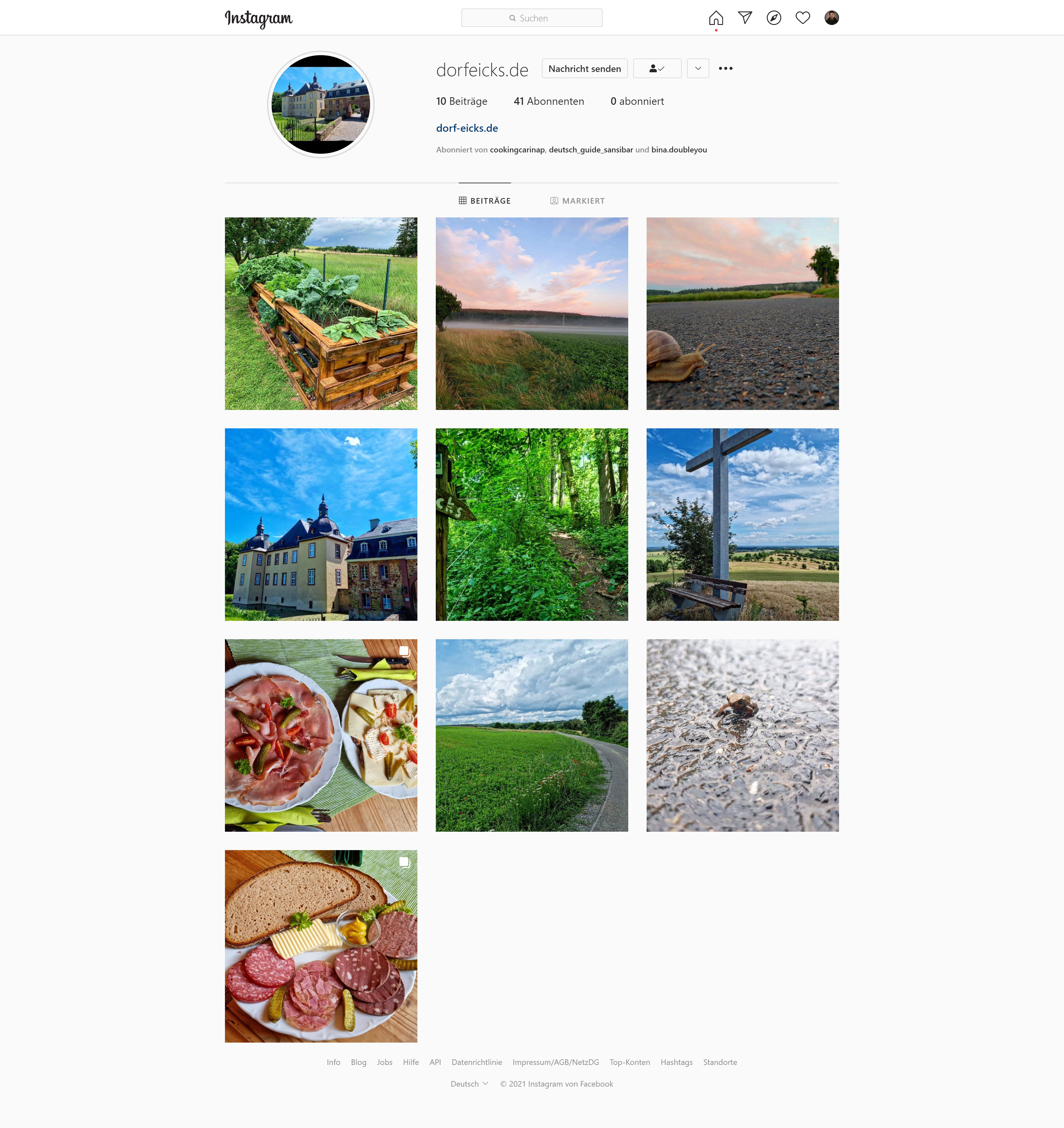This screenshot has width=1064, height=1128.
Task: Open the cross with bench post
Action: click(x=743, y=524)
